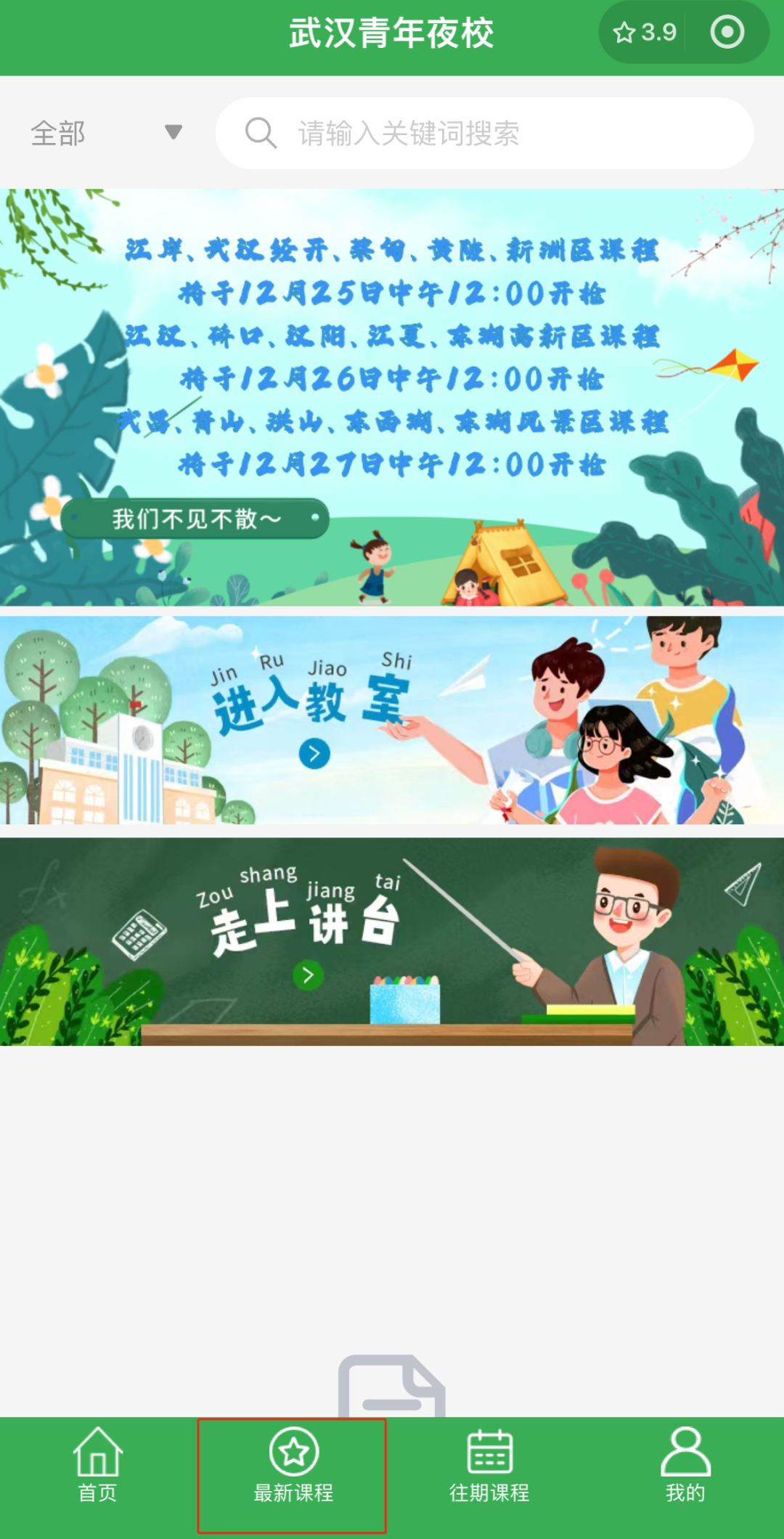784x1539 pixels.
Task: Open the course schedule announcement banner
Action: (x=392, y=397)
